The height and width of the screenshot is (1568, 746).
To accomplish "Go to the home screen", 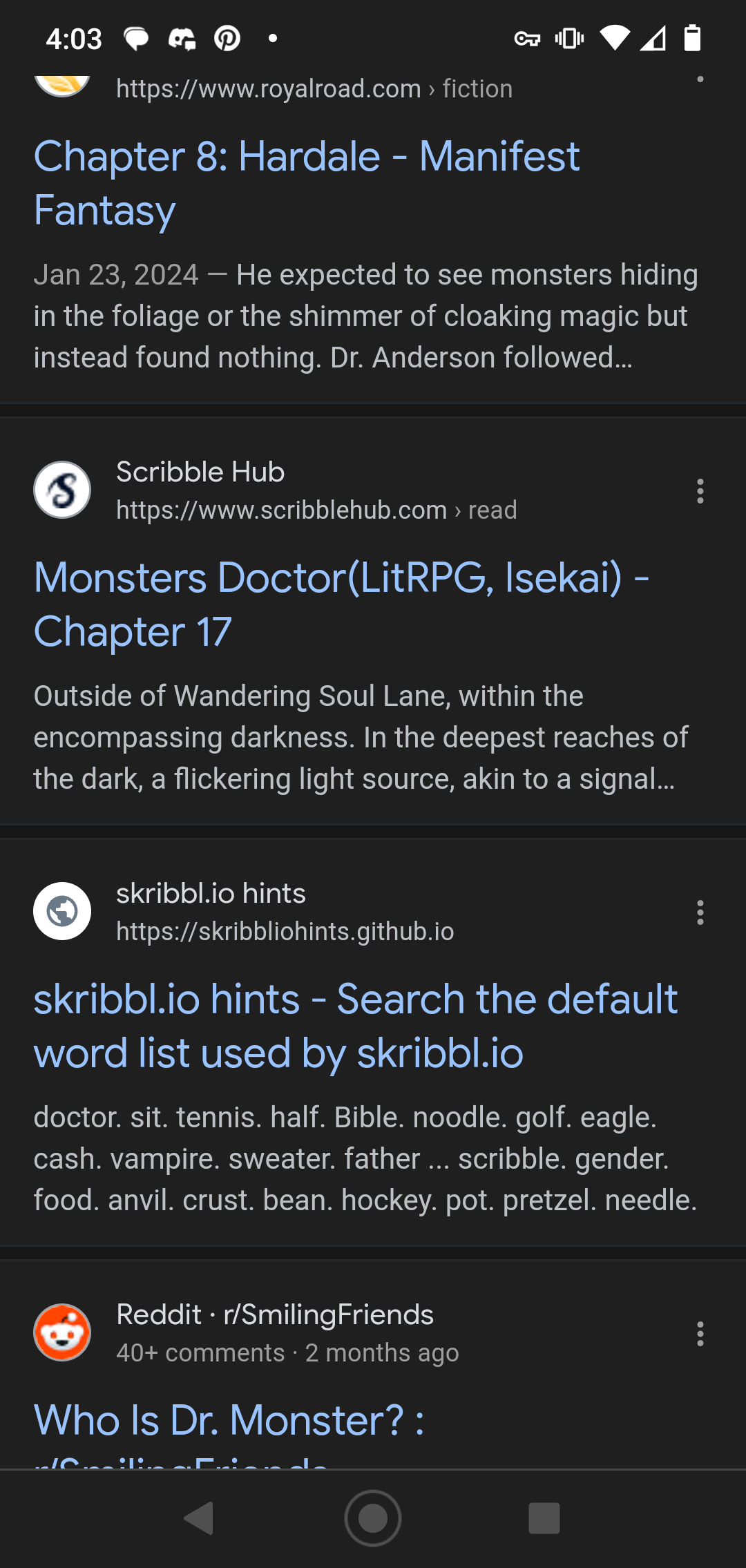I will click(x=373, y=1518).
